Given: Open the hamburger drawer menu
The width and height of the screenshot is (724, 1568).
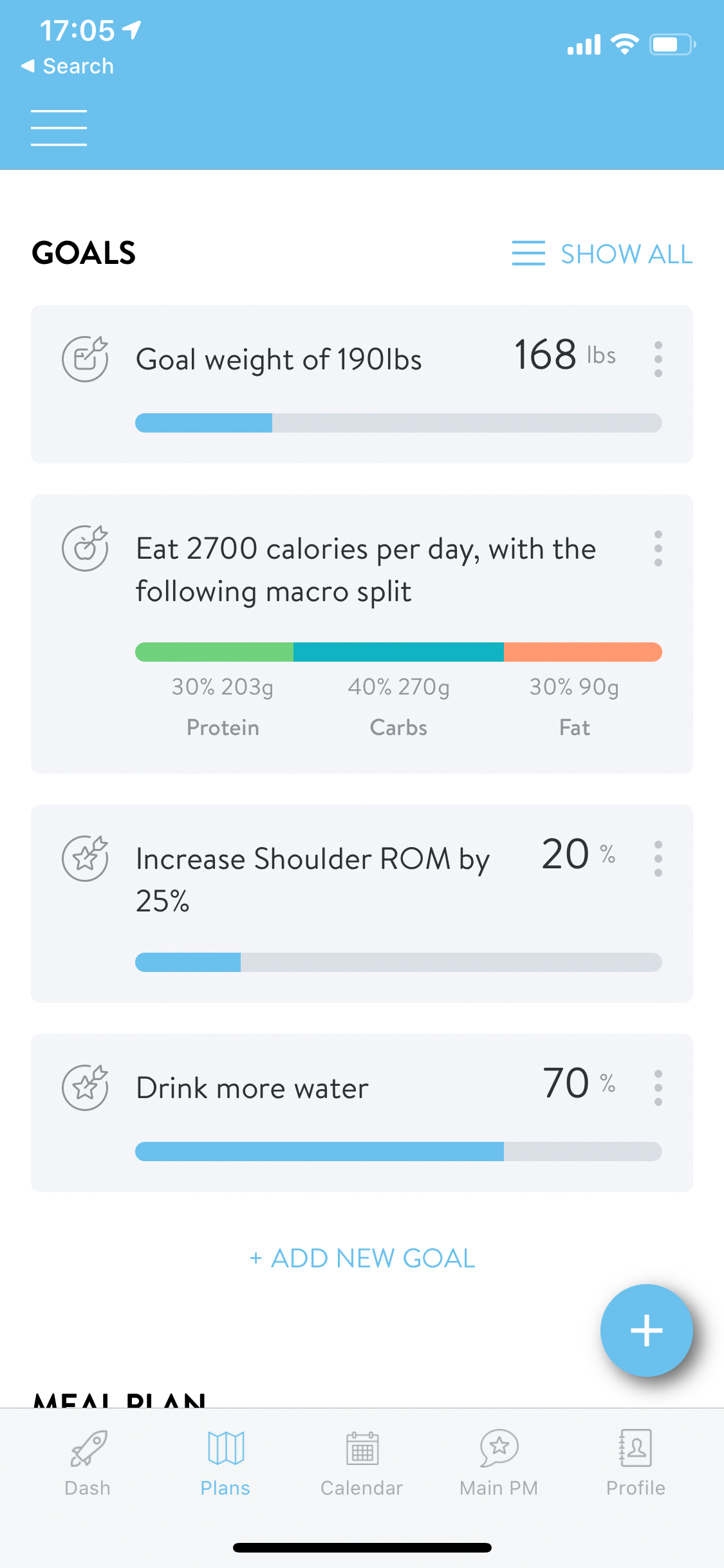Looking at the screenshot, I should pyautogui.click(x=59, y=127).
